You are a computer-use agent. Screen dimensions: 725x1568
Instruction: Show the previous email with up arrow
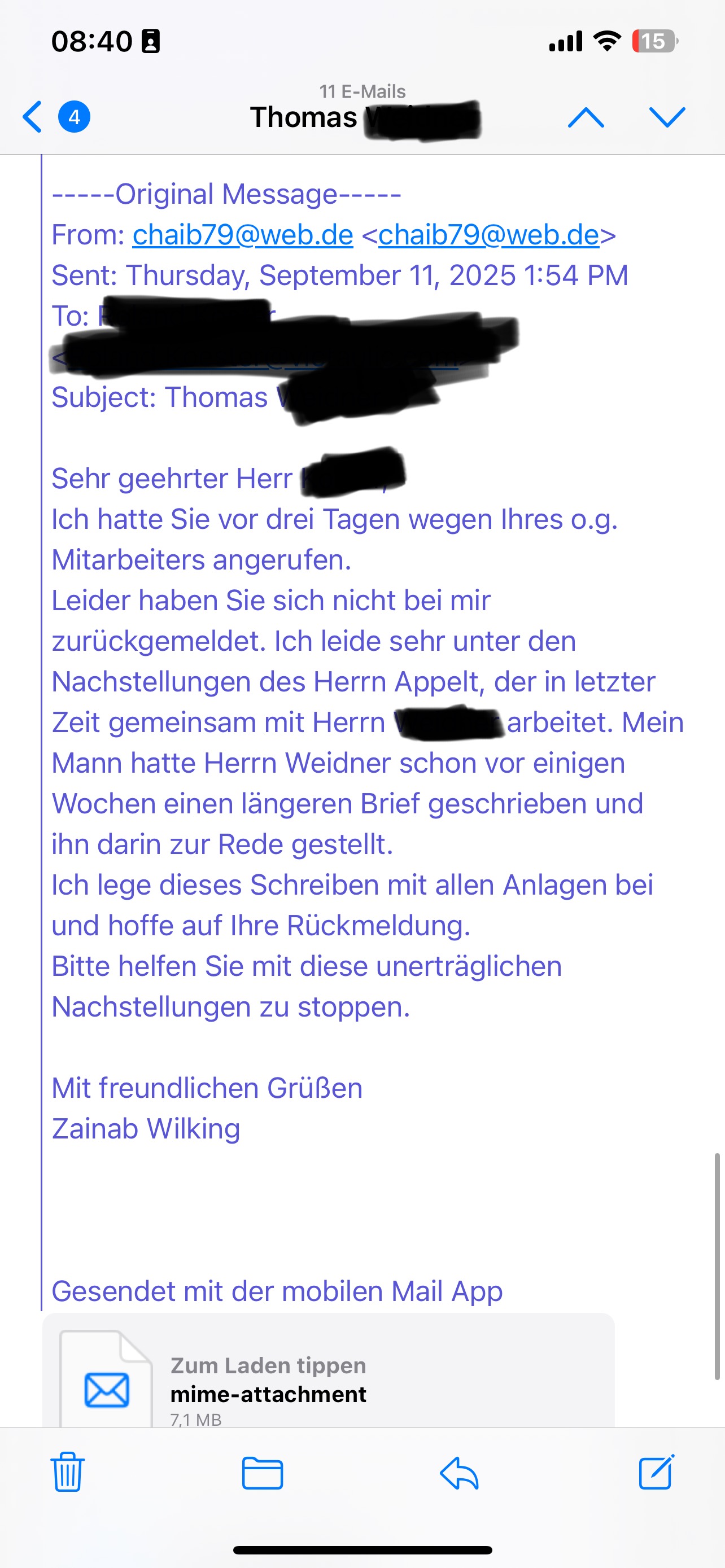tap(586, 116)
